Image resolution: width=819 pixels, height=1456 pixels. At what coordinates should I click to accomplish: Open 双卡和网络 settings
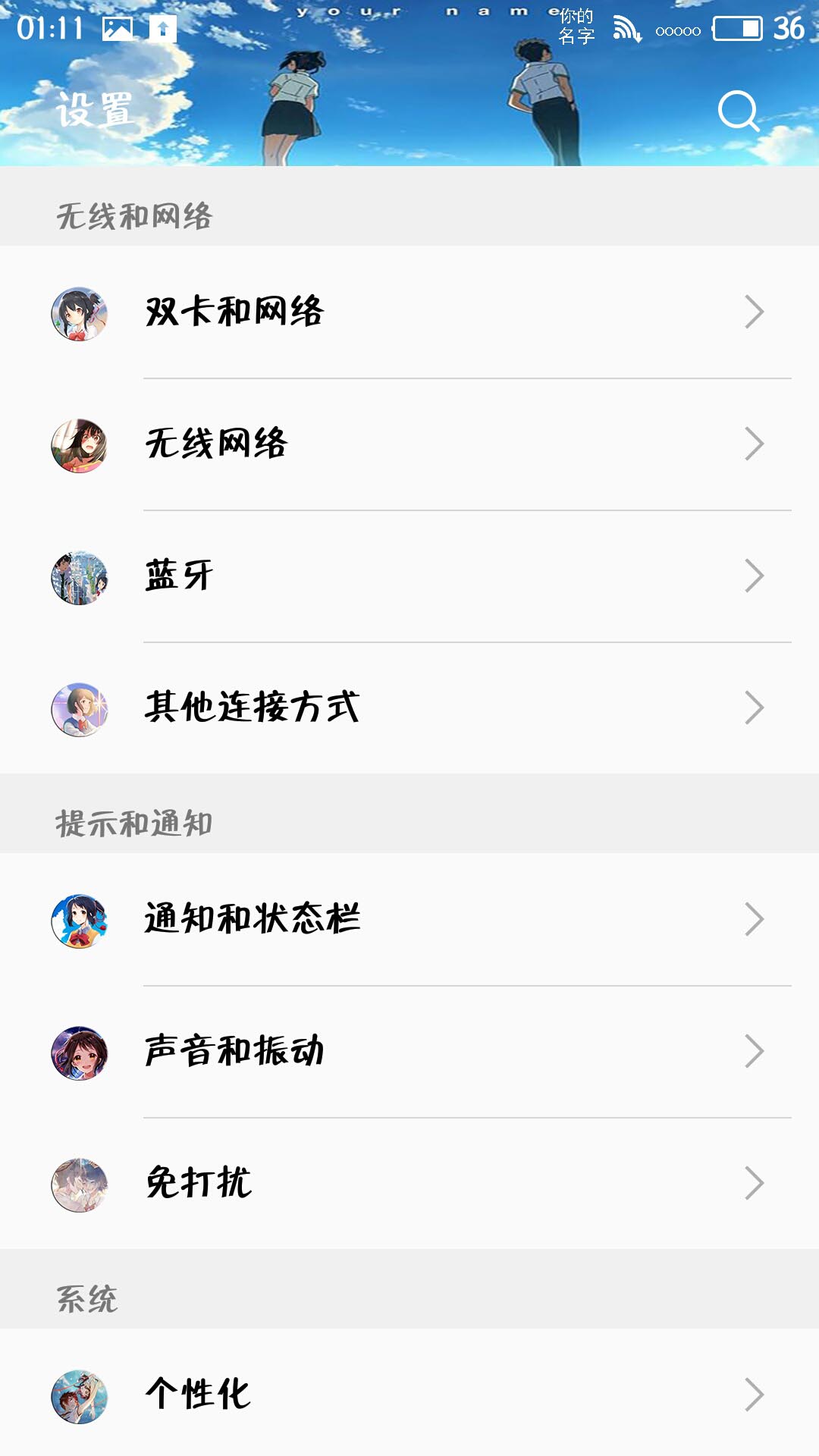[x=409, y=312]
